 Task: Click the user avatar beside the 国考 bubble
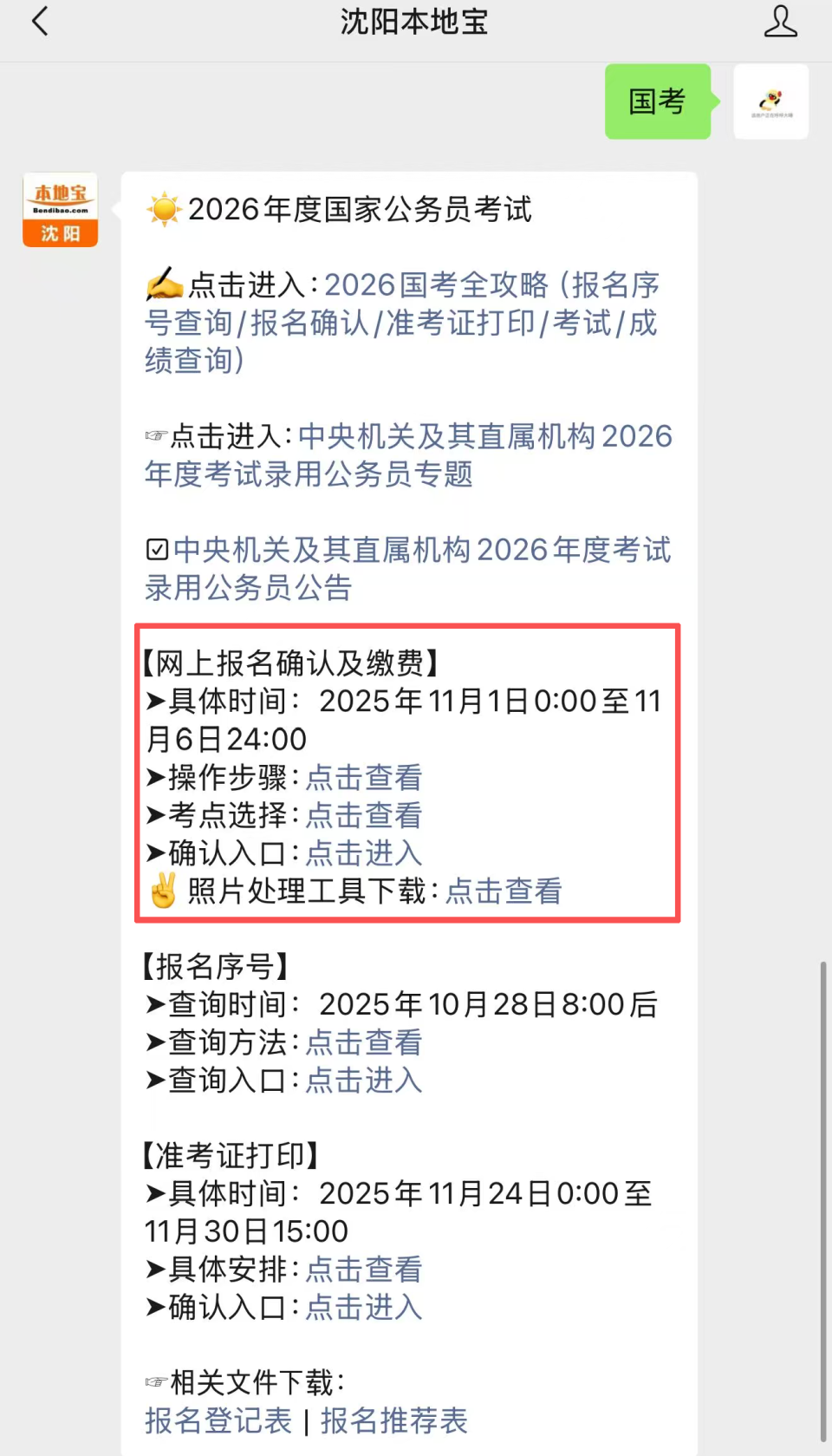tap(770, 101)
